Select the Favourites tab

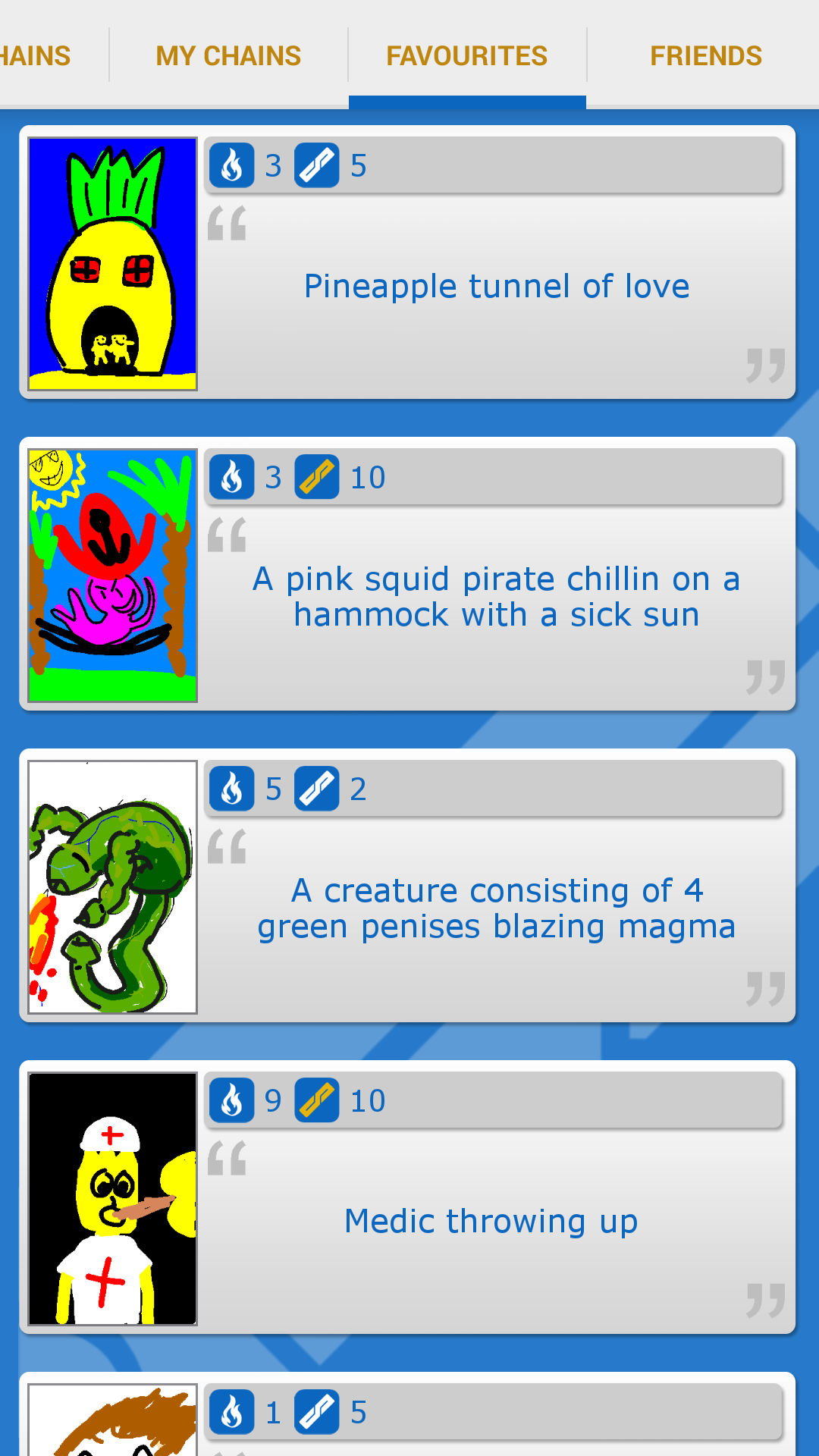466,56
